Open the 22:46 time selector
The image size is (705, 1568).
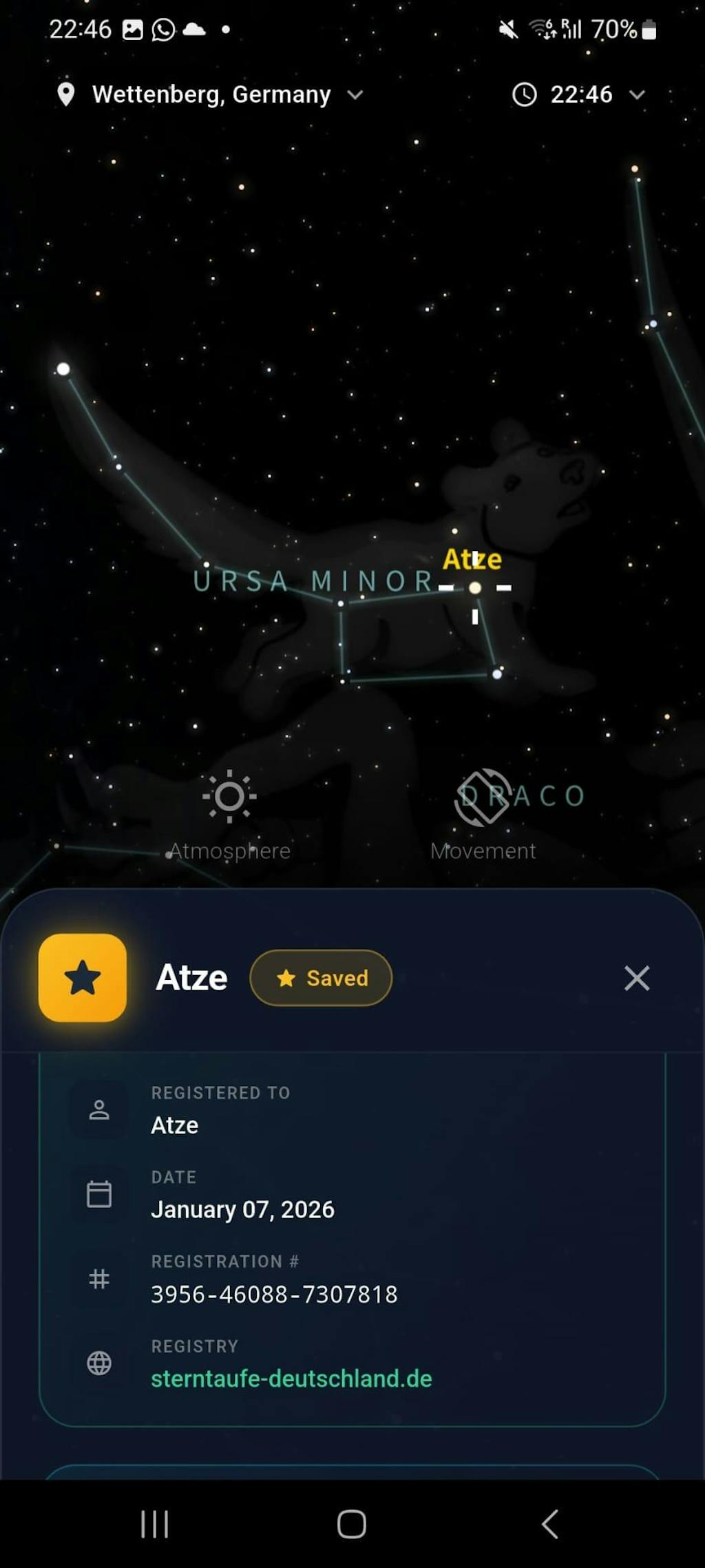click(x=579, y=94)
